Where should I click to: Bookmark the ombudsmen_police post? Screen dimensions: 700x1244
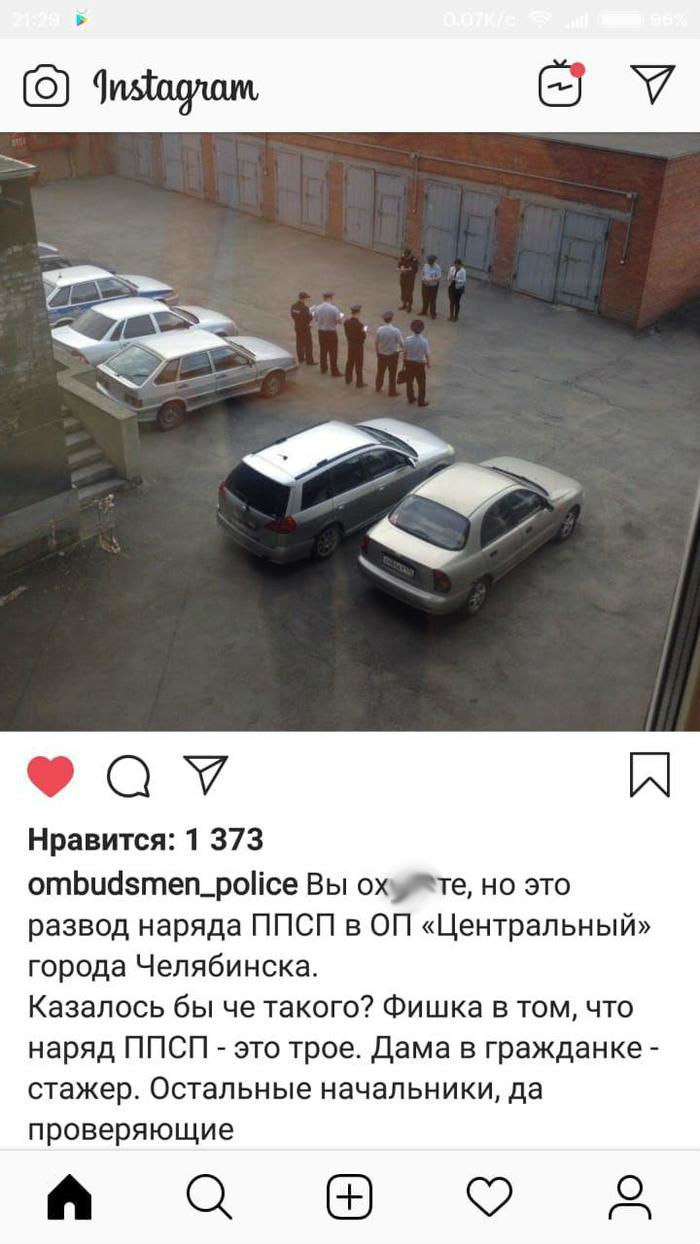(x=649, y=775)
